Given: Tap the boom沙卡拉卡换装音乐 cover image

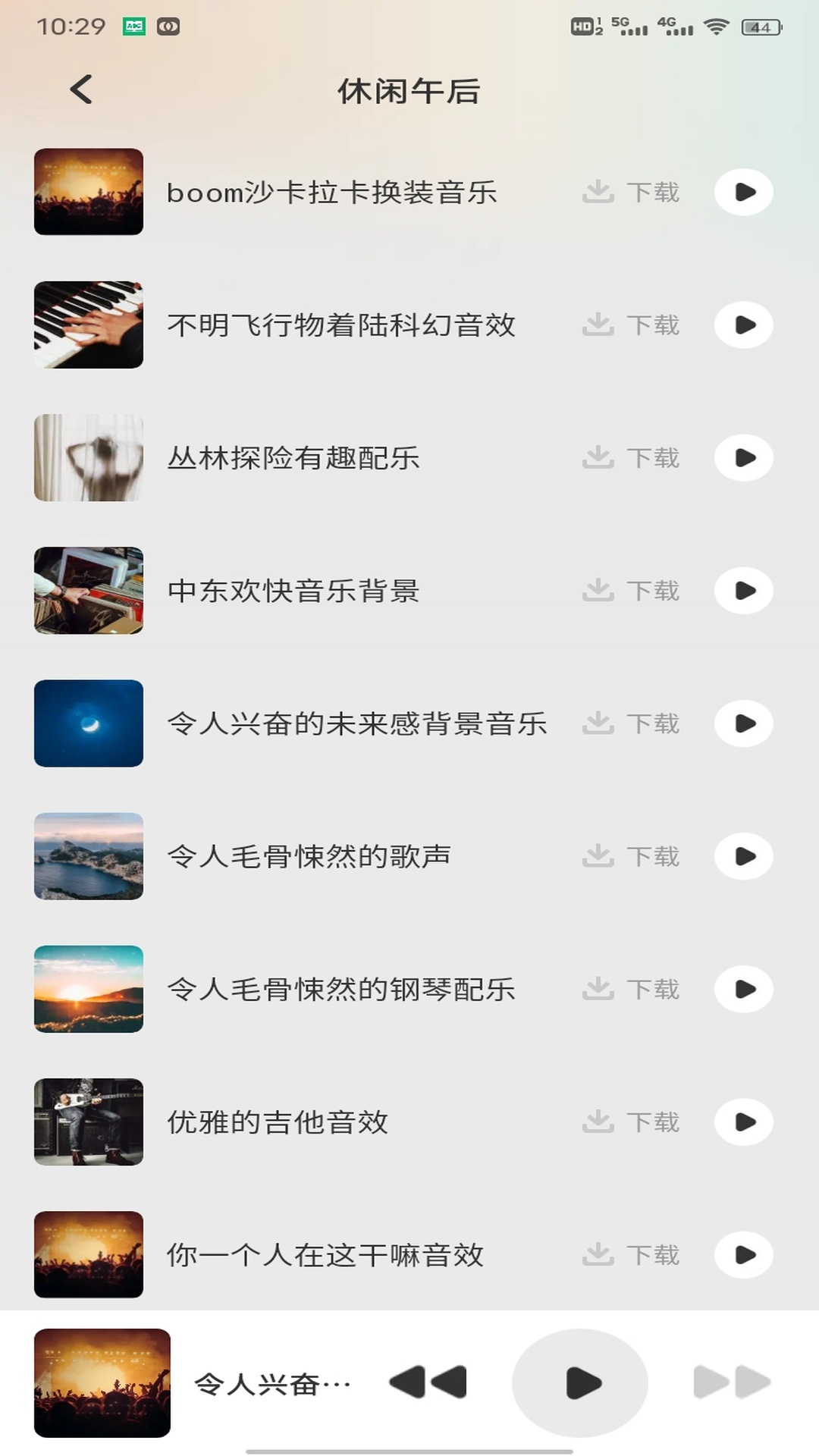Looking at the screenshot, I should (89, 192).
